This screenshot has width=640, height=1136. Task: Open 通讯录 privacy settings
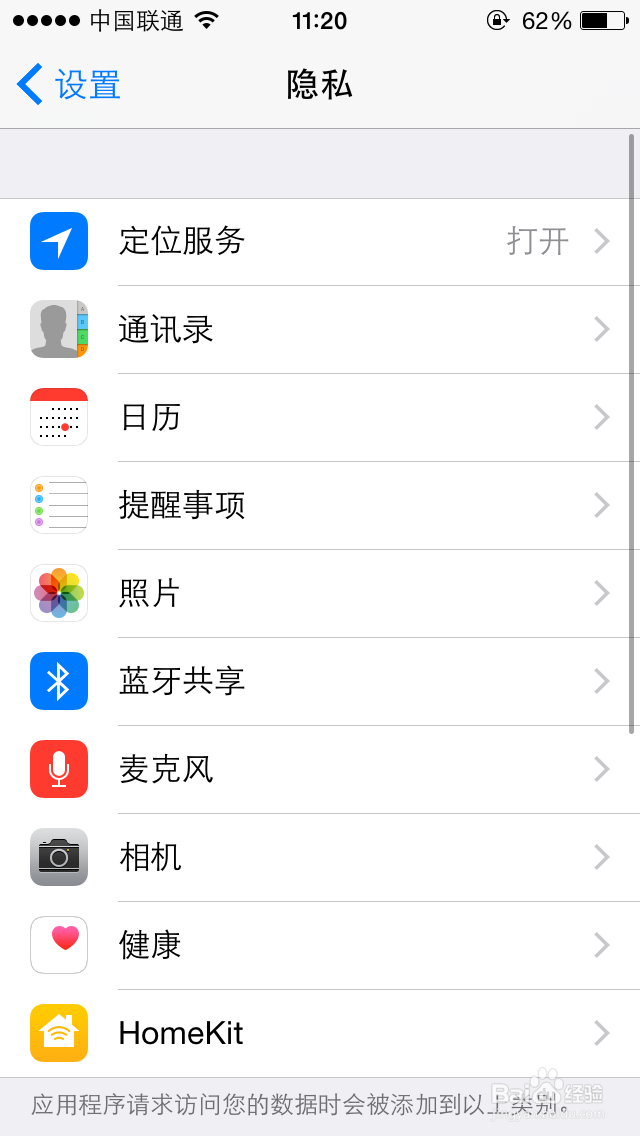tap(320, 330)
